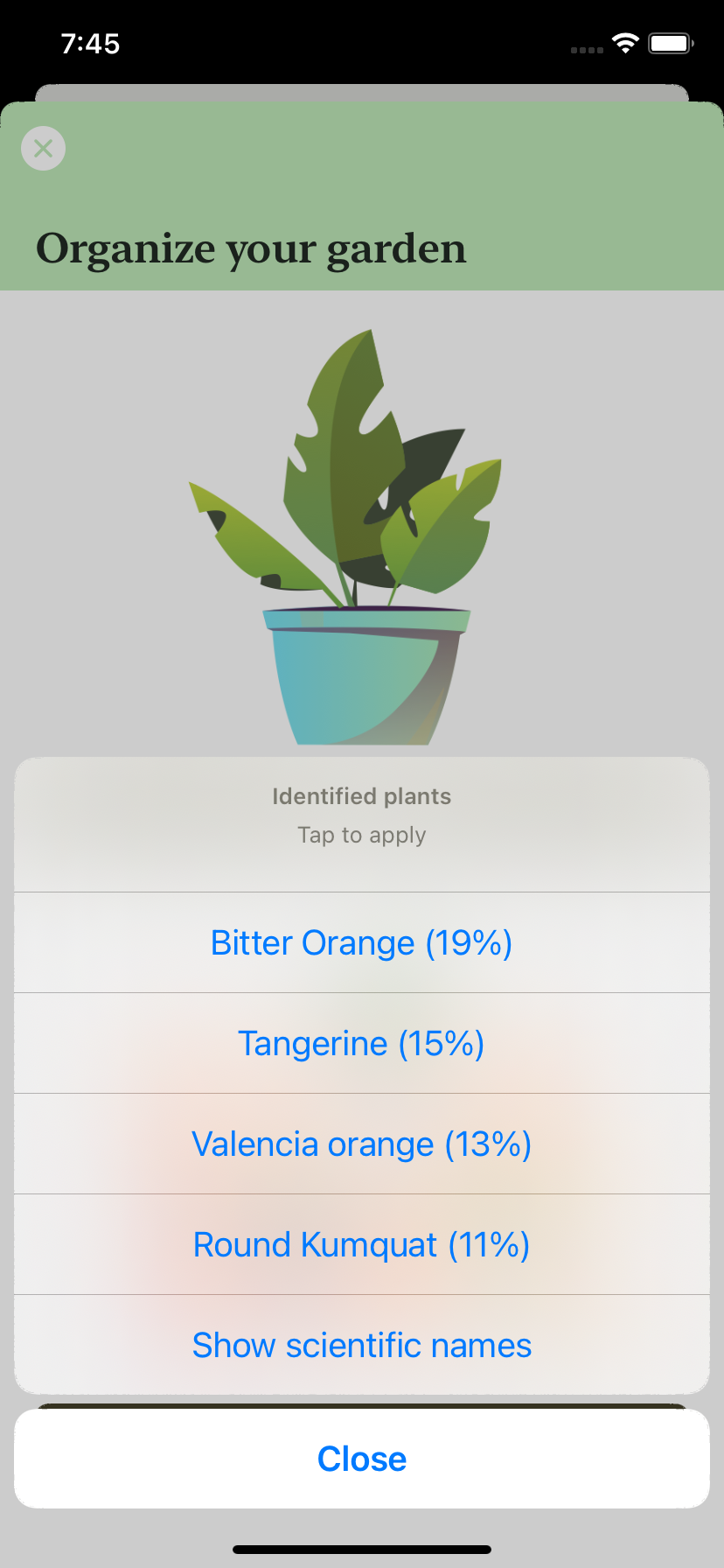Apply Bitter Orange (19%) identification
This screenshot has width=724, height=1568.
tap(362, 942)
